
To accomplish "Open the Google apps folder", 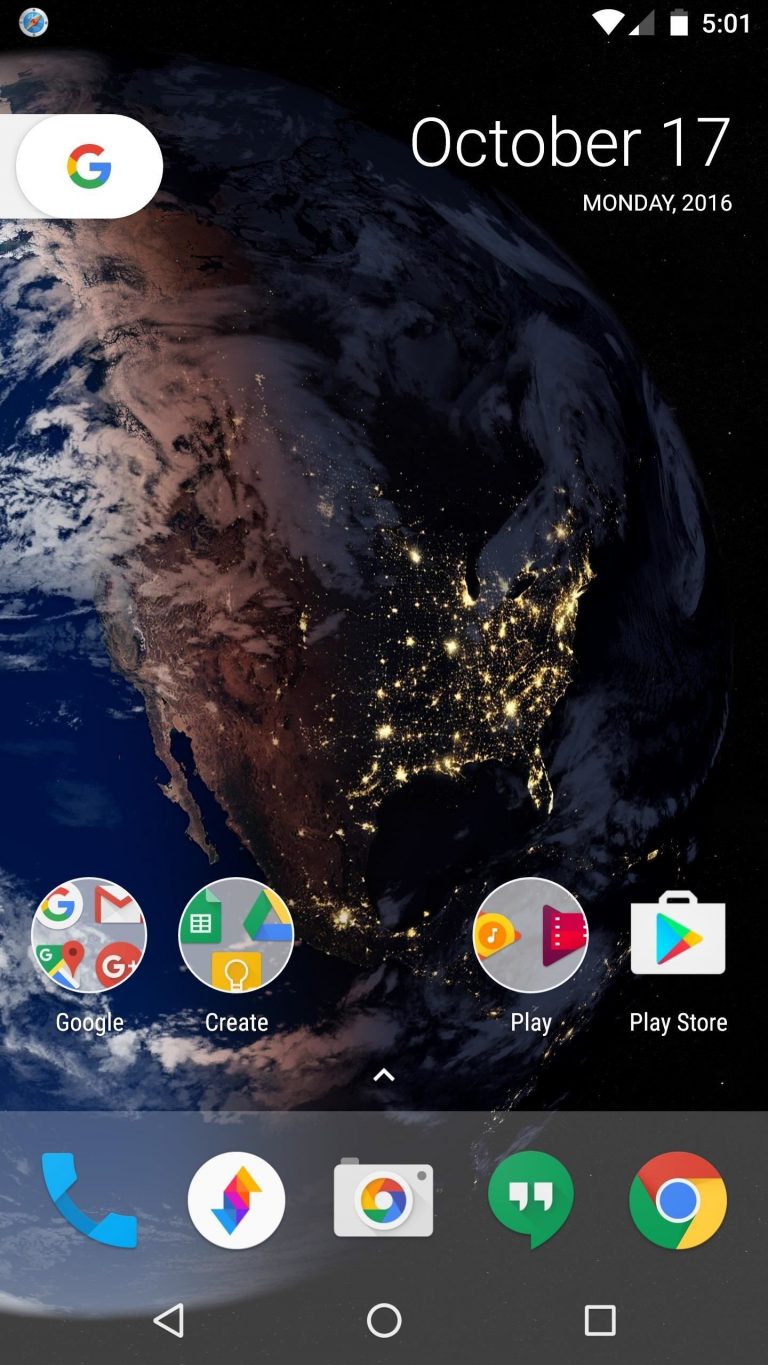I will point(89,935).
